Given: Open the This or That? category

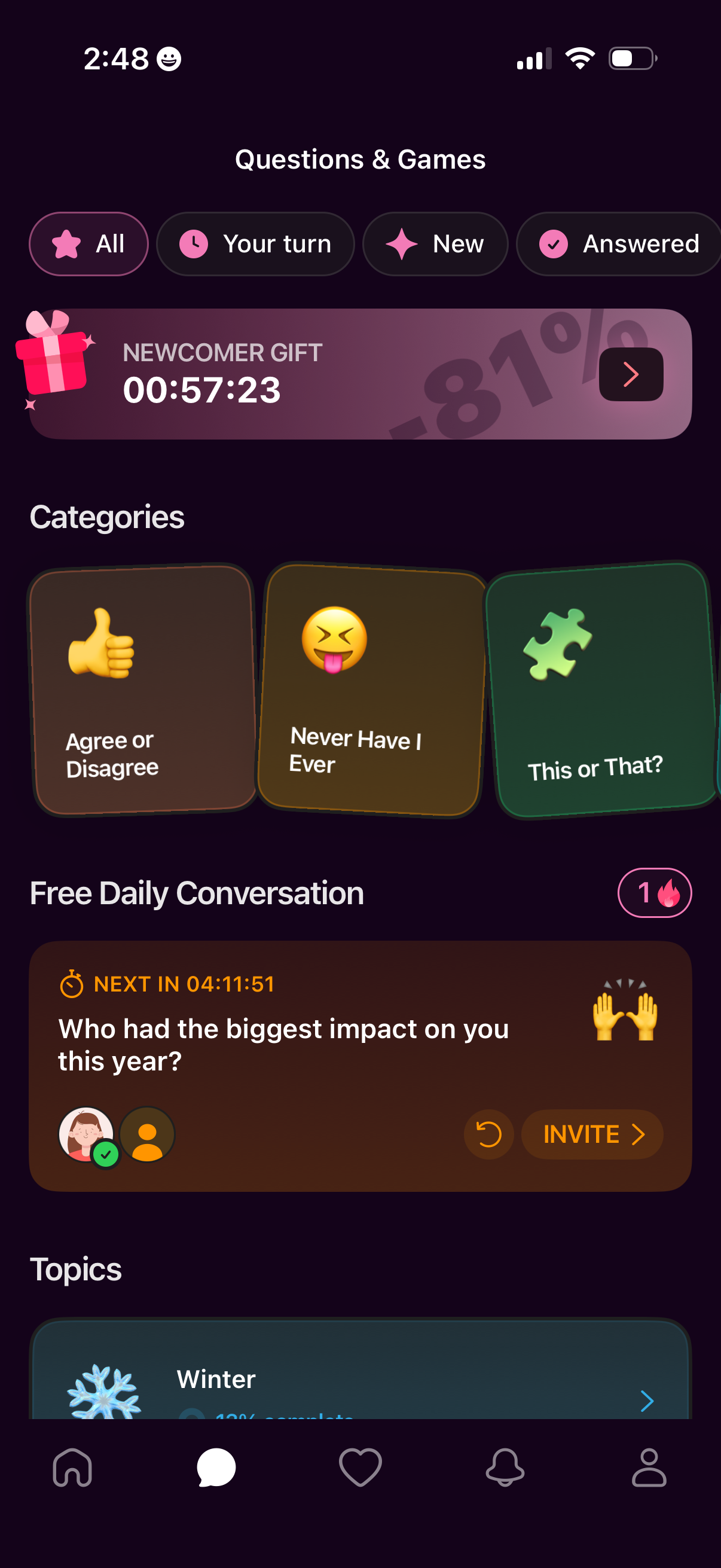Looking at the screenshot, I should pos(599,690).
